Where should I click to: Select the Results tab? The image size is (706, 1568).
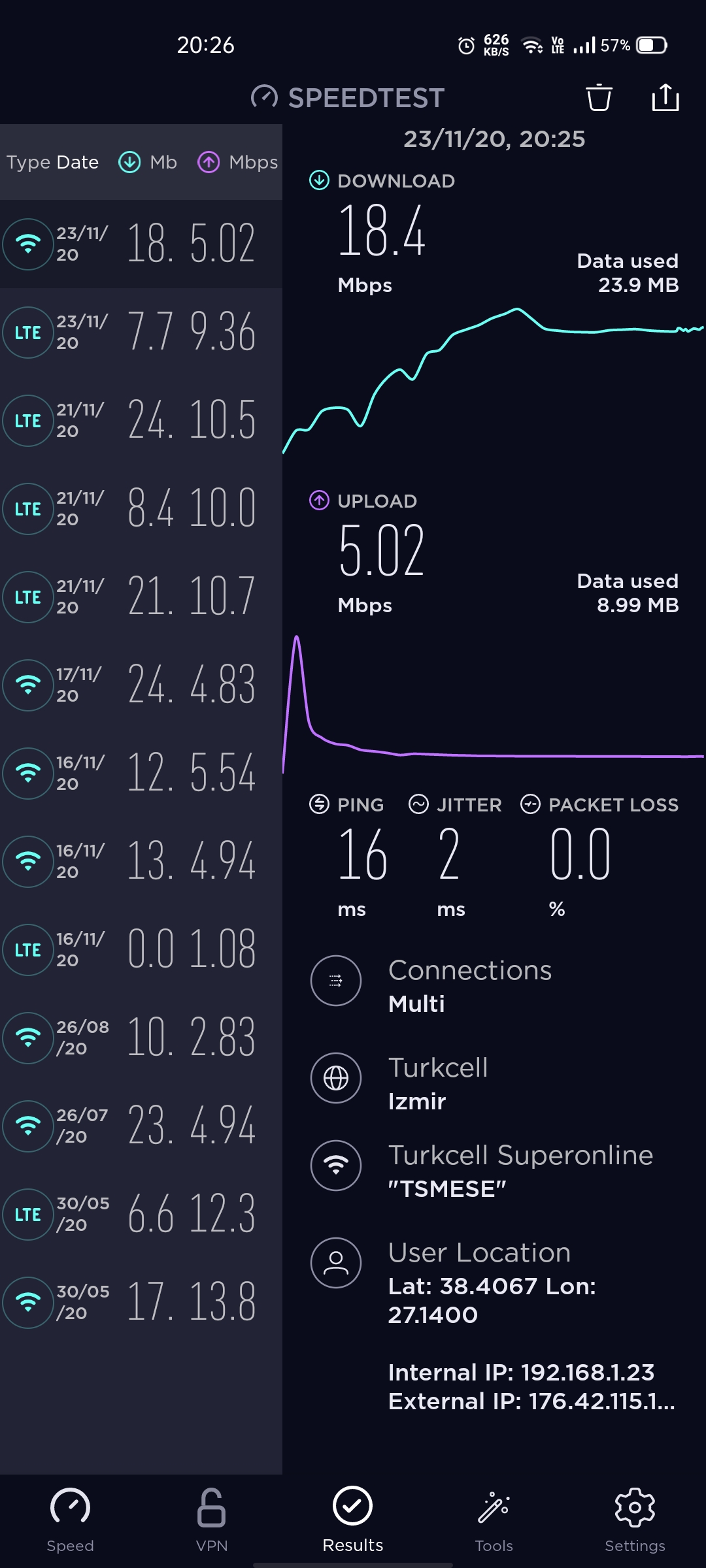353,1520
